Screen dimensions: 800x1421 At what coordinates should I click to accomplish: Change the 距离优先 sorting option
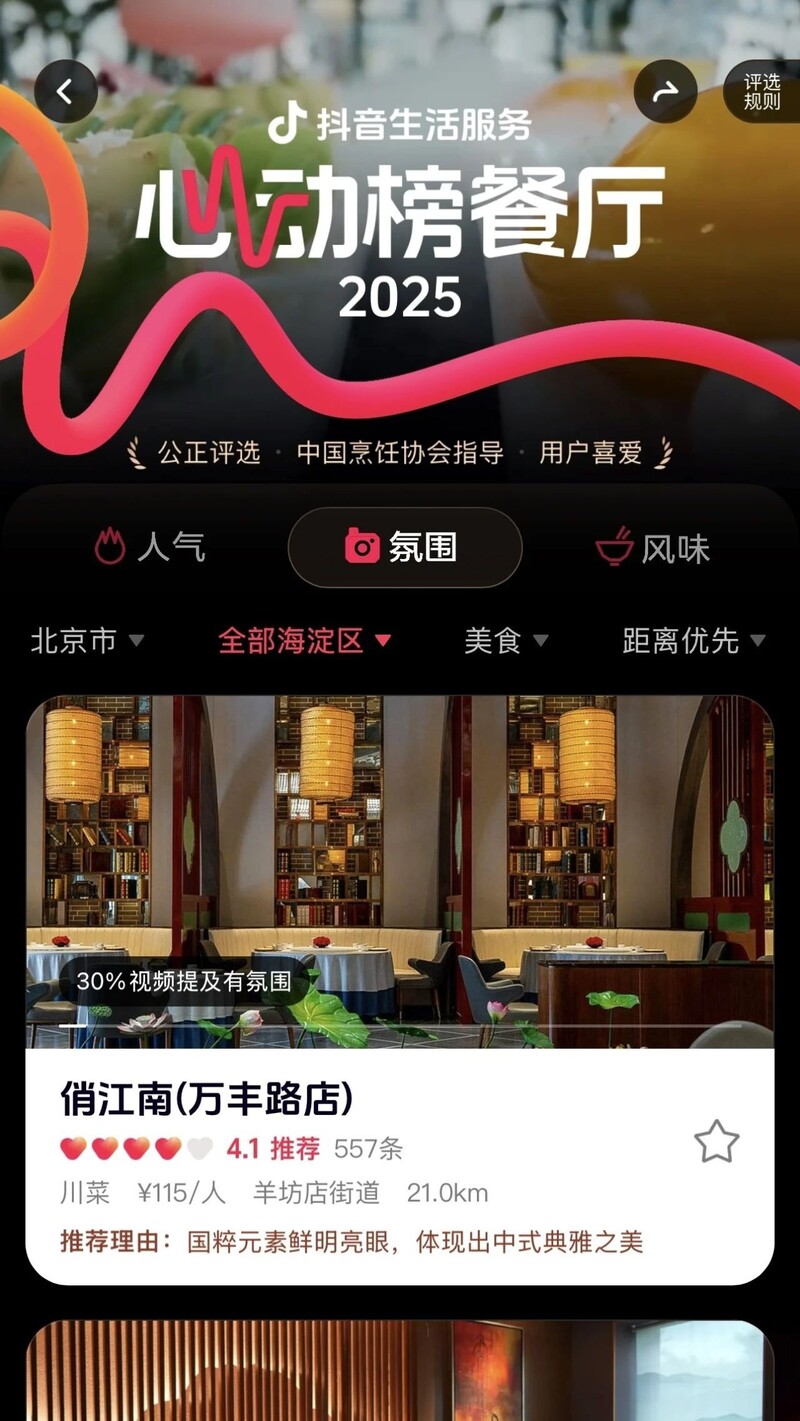click(693, 641)
